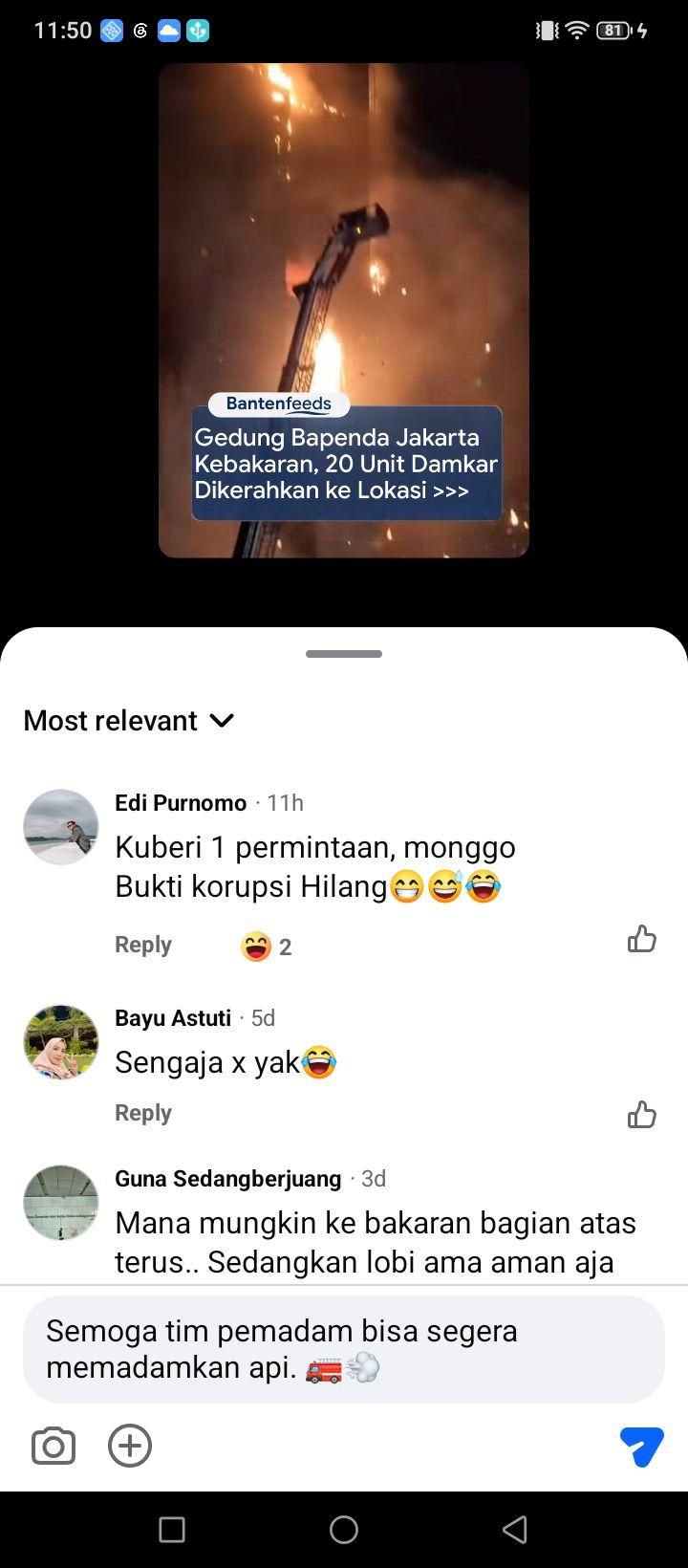
Task: Like Bayu Astuti's comment
Action: click(642, 1115)
